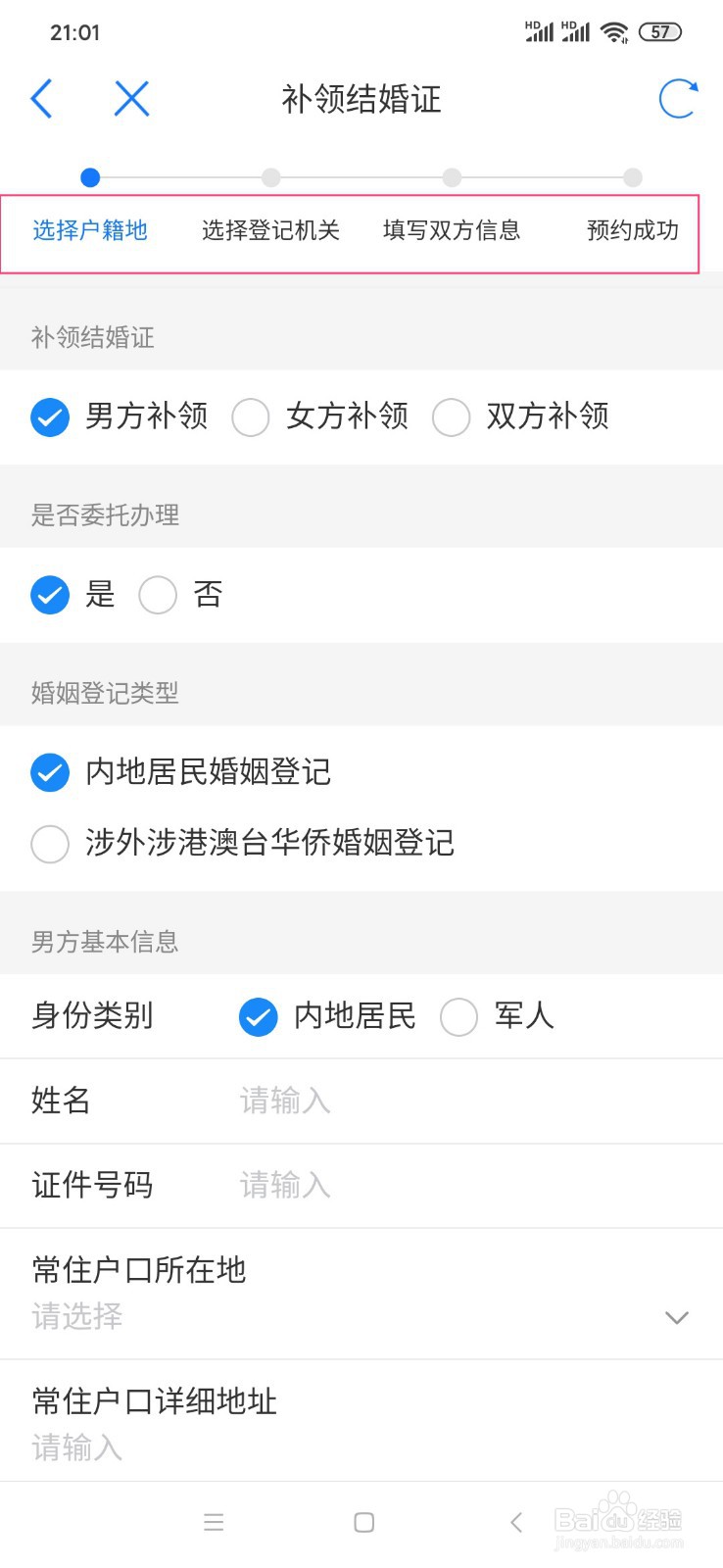Select 军人 as identity type
Image resolution: width=723 pixels, height=1568 pixels.
(x=458, y=1017)
